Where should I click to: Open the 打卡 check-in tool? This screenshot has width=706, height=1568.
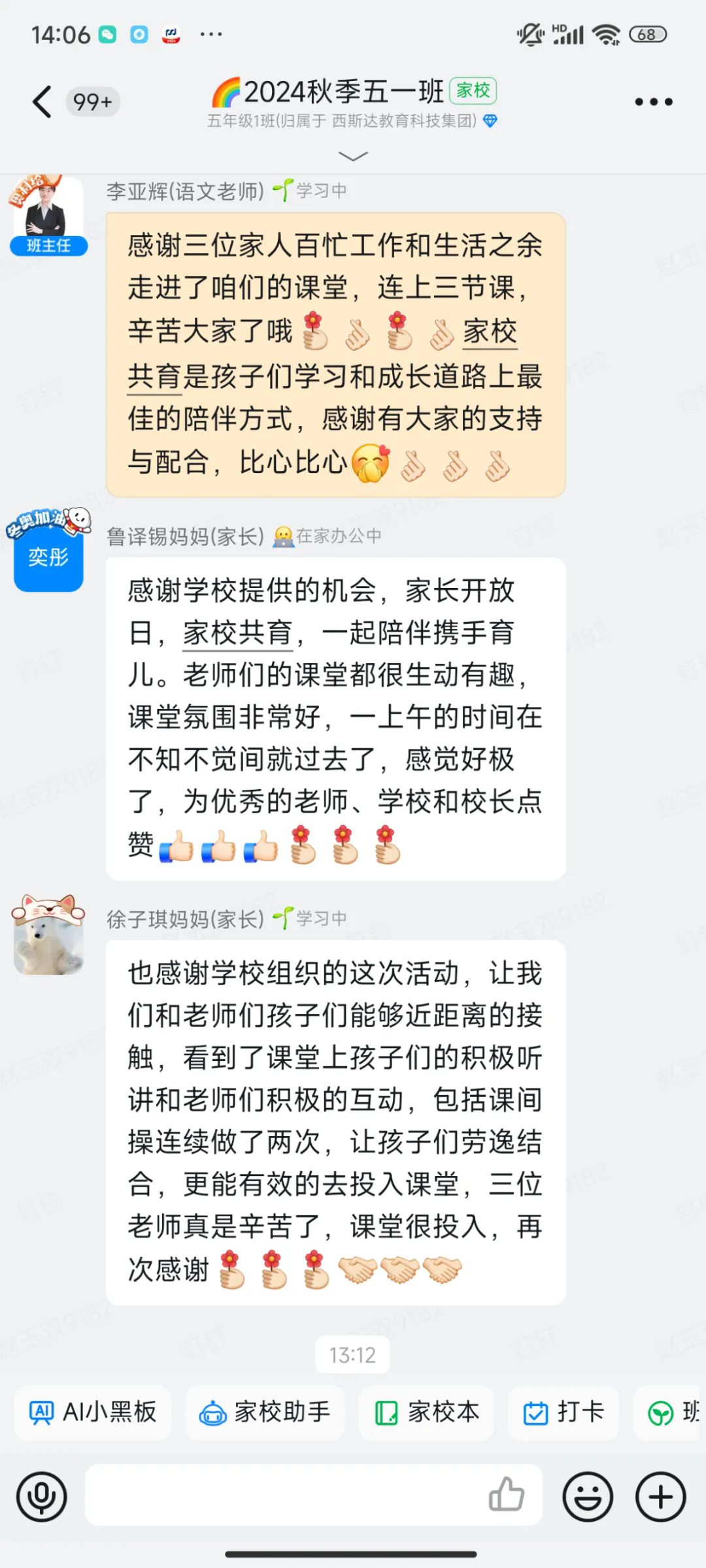tap(563, 1413)
